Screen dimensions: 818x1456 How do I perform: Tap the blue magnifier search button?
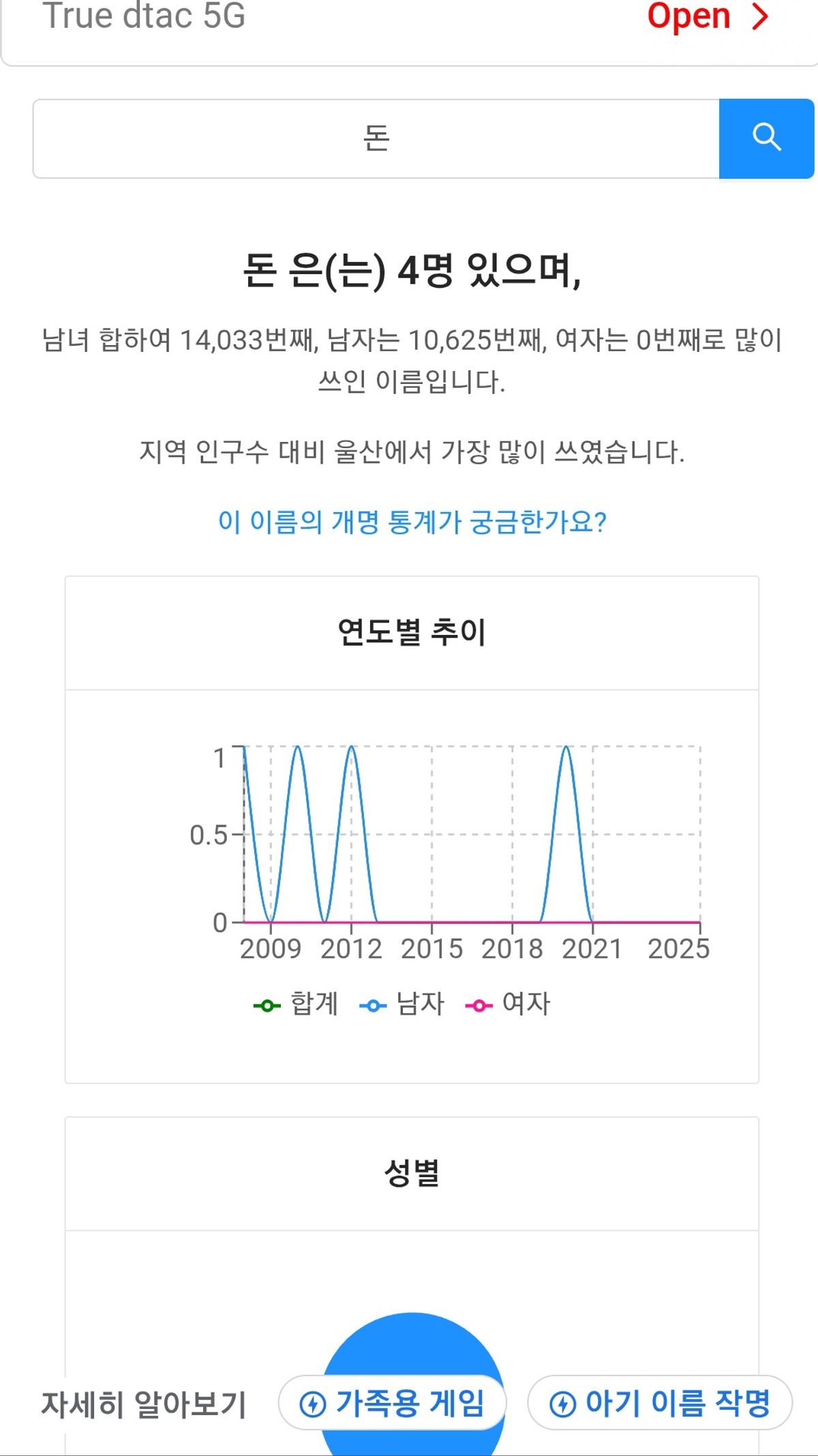tap(766, 139)
